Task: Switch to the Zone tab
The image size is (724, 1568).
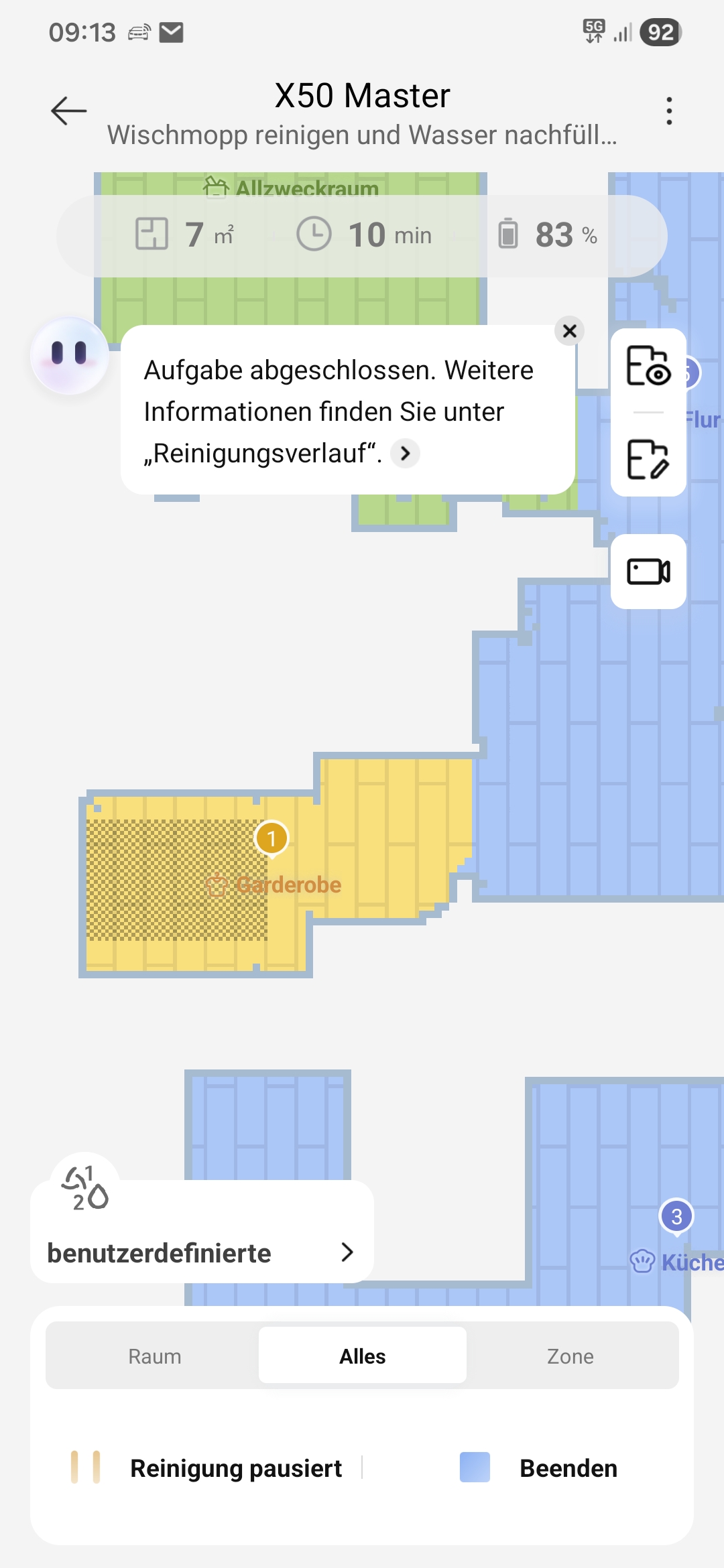Action: 570,1356
